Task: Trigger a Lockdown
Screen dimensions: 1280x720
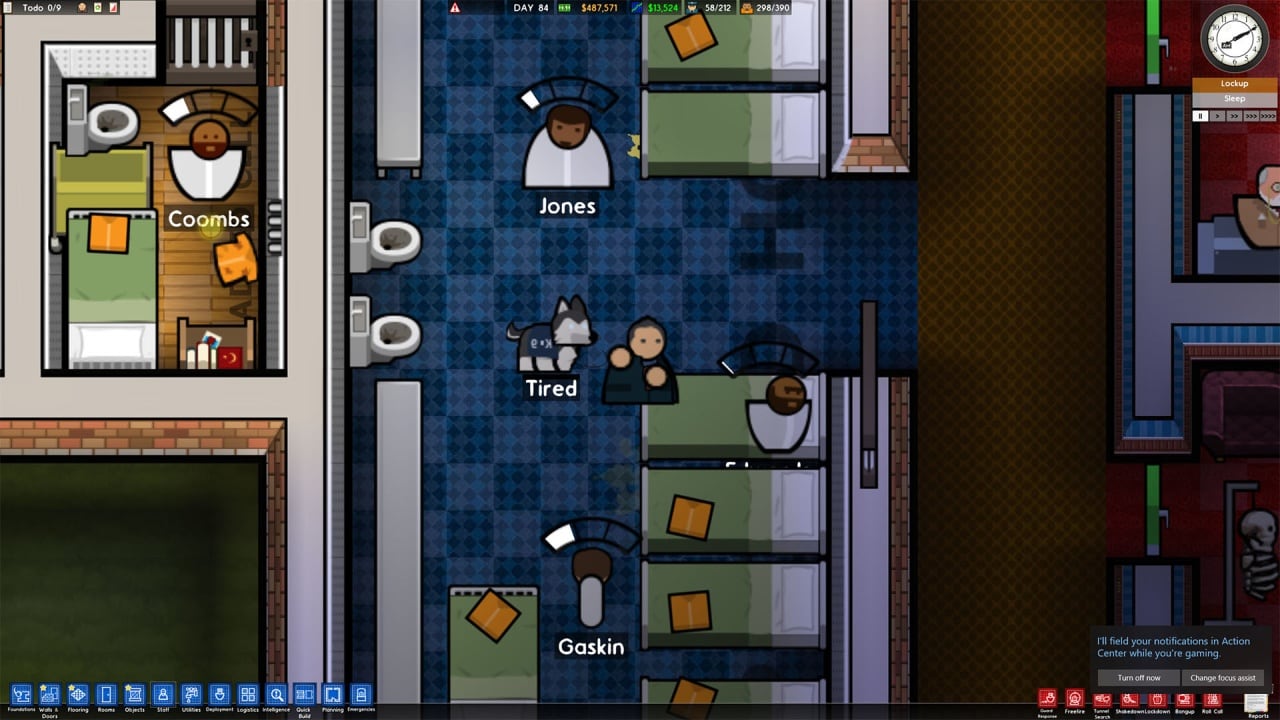Action: 1157,699
